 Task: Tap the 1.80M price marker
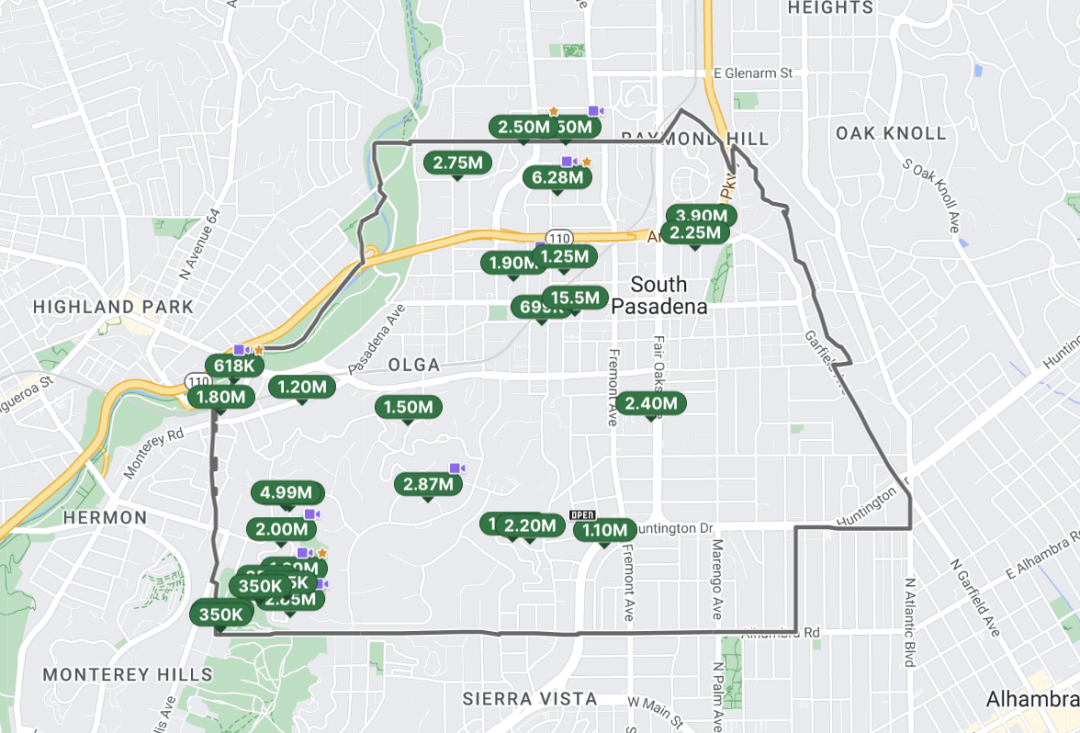point(221,397)
